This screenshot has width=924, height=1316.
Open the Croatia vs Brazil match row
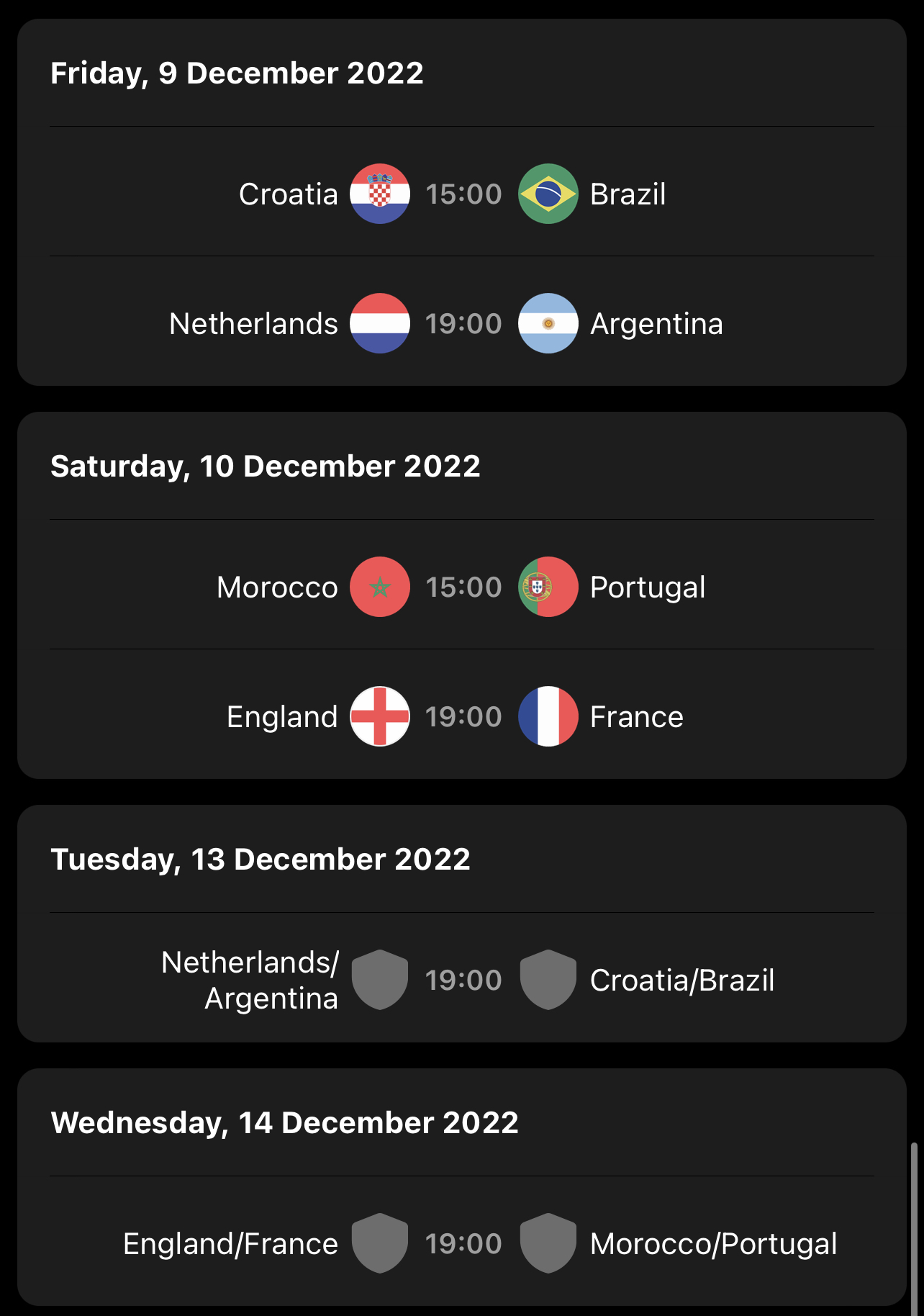[462, 193]
